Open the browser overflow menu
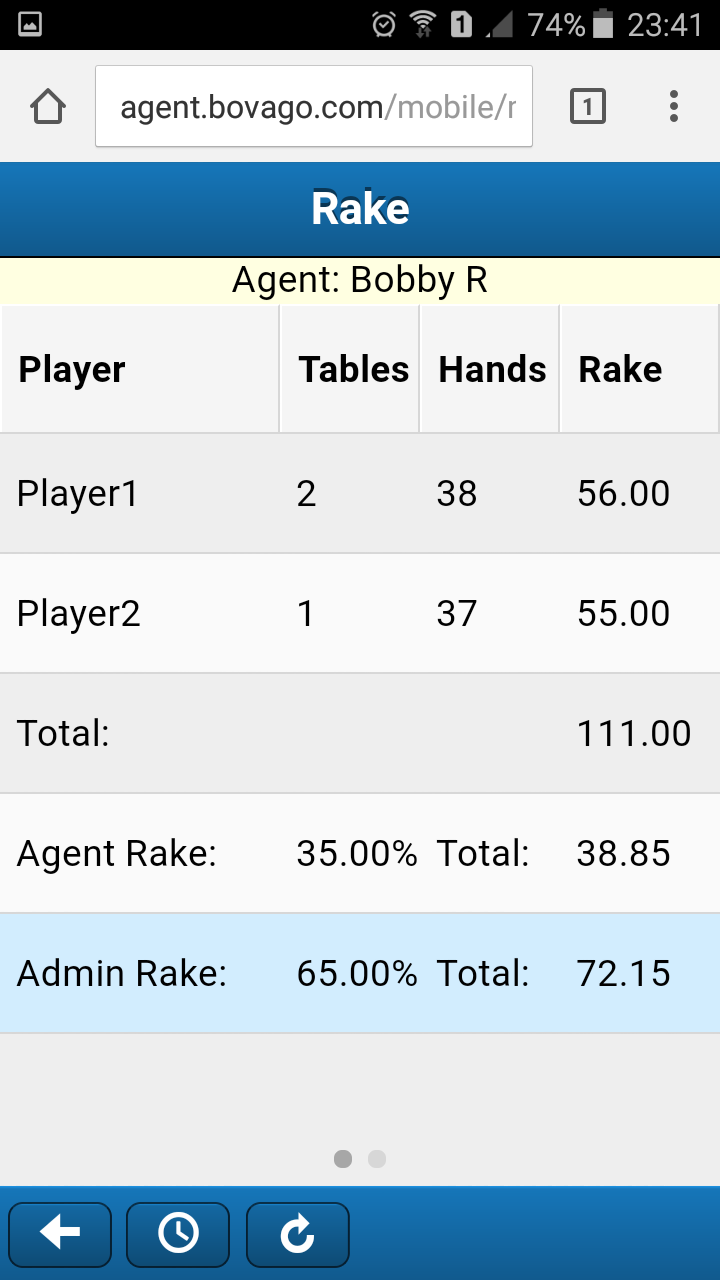The width and height of the screenshot is (720, 1280). (674, 106)
